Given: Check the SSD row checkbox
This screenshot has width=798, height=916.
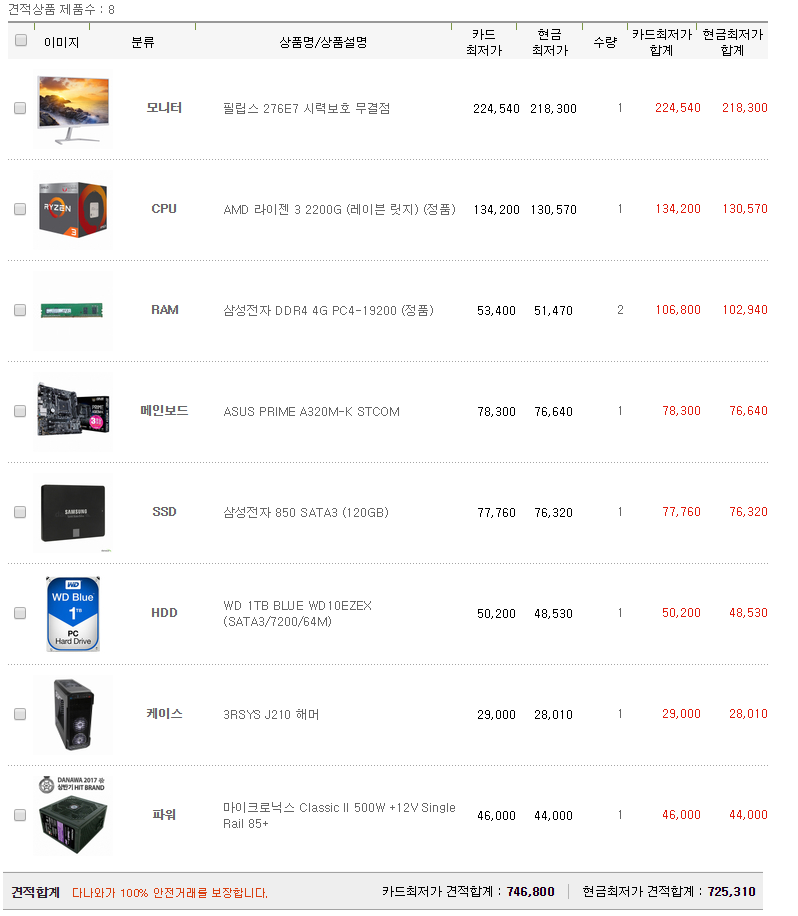Looking at the screenshot, I should [20, 512].
